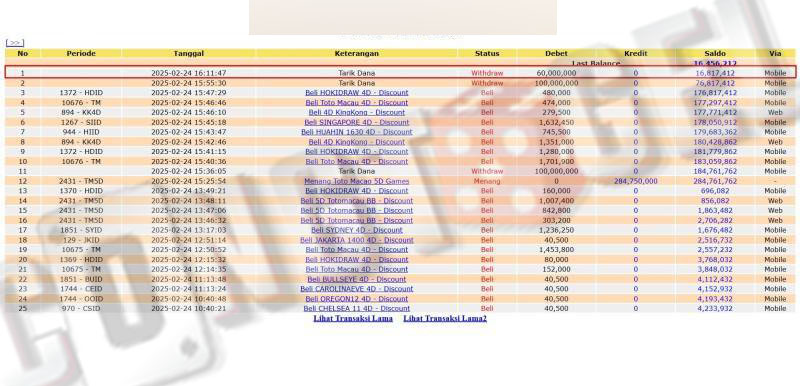Open Beli 5D Totomacau BB link in row 14
Image resolution: width=800 pixels, height=386 pixels.
tap(357, 201)
